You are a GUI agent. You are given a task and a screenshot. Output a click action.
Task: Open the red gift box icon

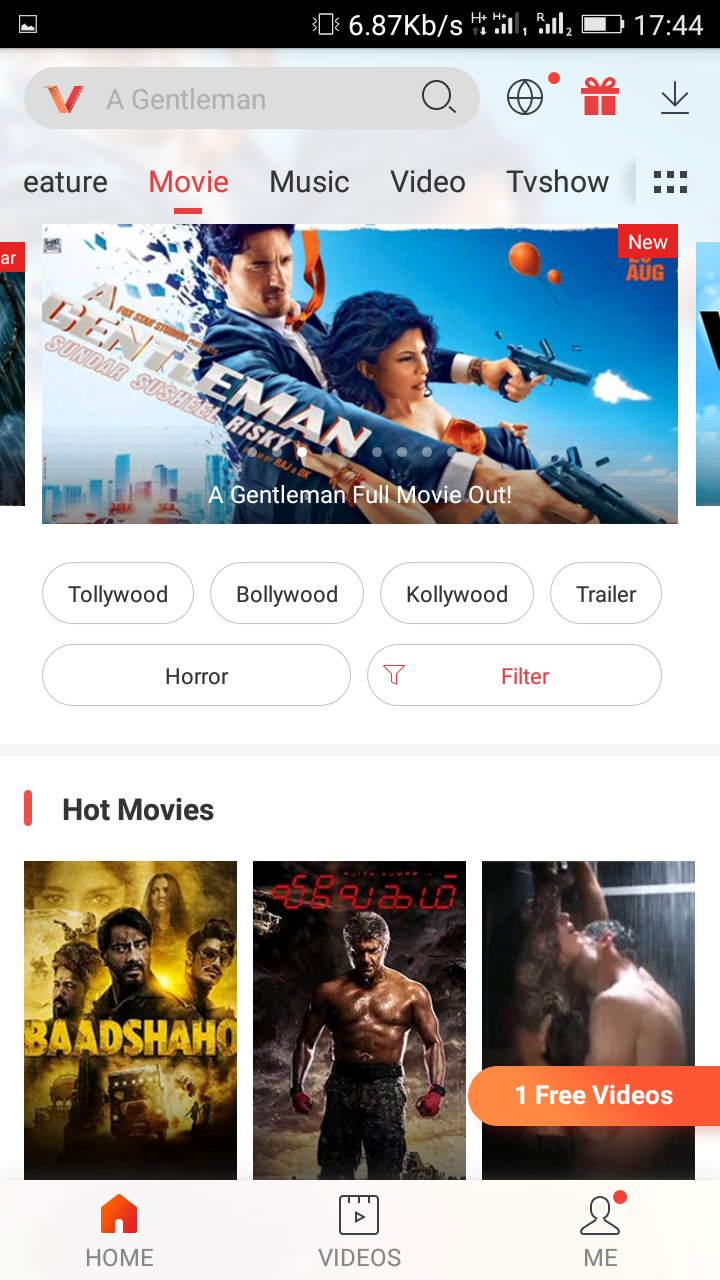coord(600,98)
